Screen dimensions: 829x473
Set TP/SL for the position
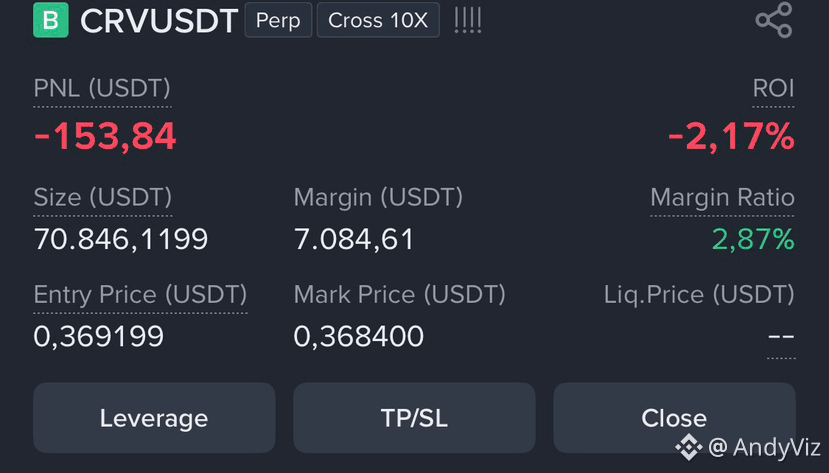point(414,418)
